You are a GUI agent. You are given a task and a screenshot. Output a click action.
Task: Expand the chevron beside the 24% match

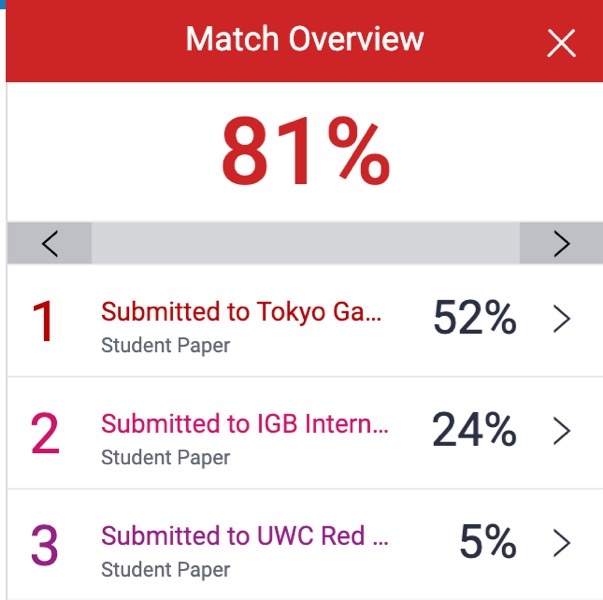[562, 432]
